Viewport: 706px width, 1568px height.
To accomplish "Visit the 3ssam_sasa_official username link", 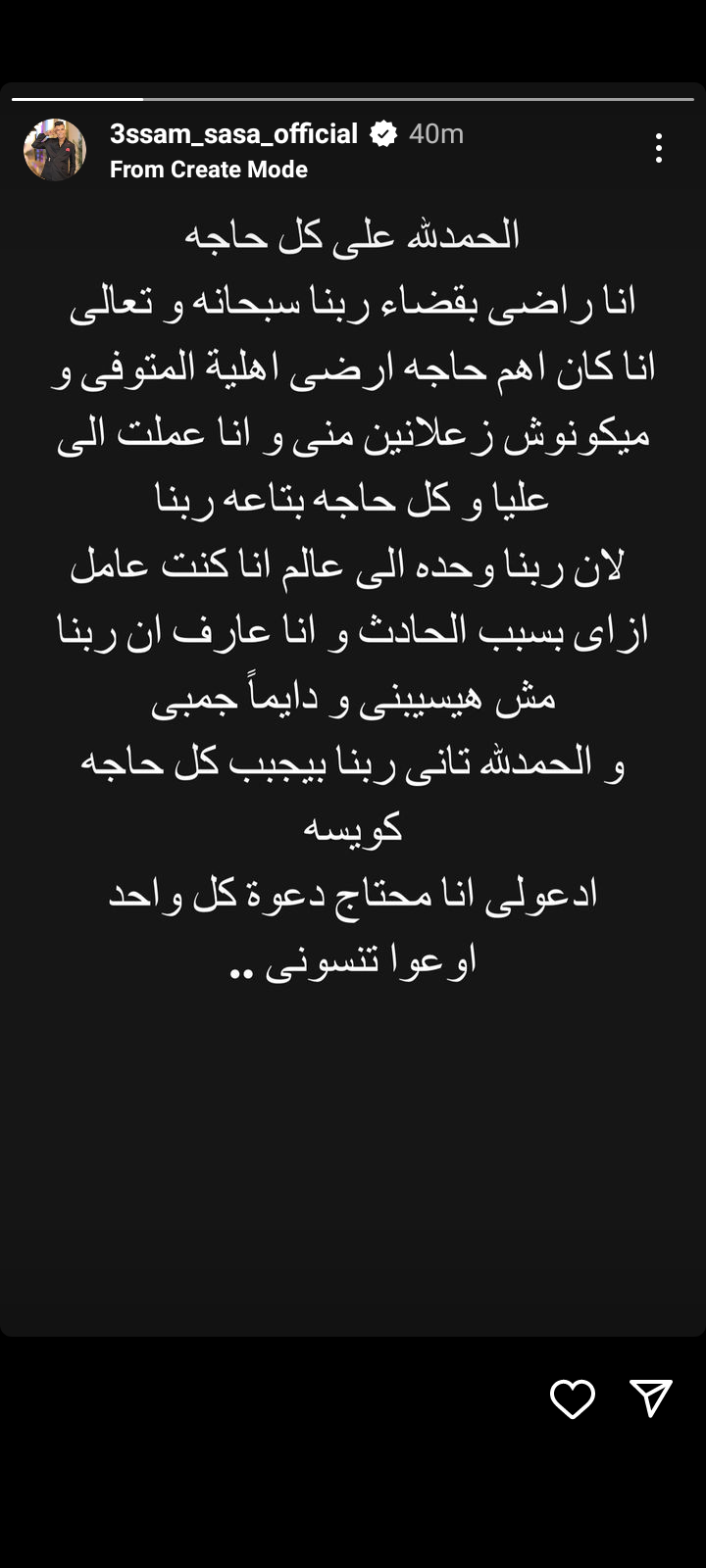I will [x=233, y=134].
